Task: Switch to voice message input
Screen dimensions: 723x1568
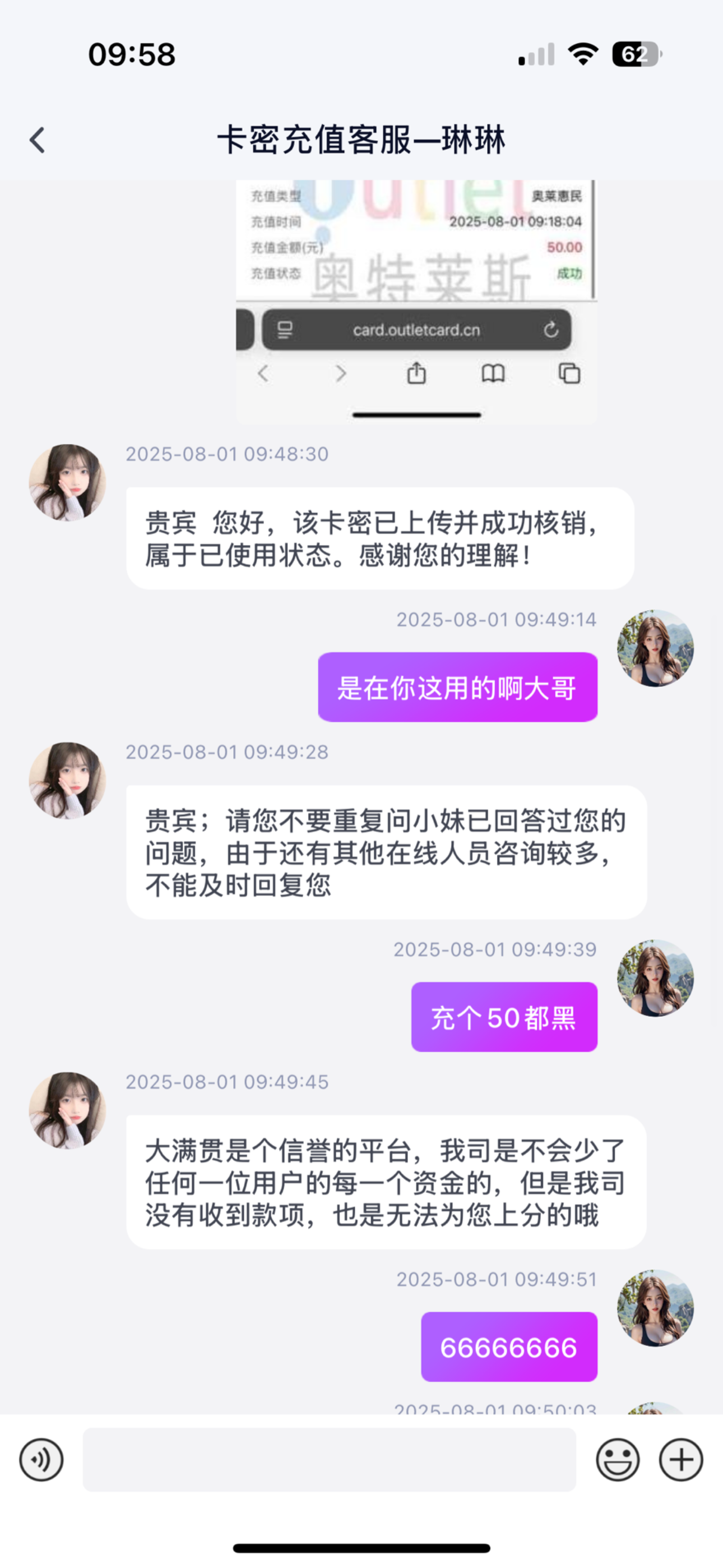Action: pyautogui.click(x=41, y=1460)
